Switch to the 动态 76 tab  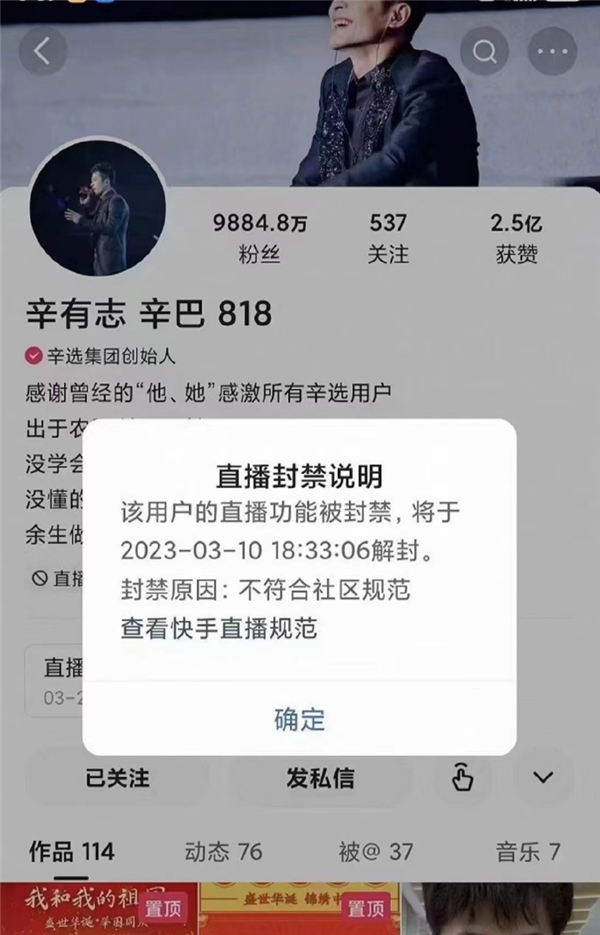coord(223,852)
